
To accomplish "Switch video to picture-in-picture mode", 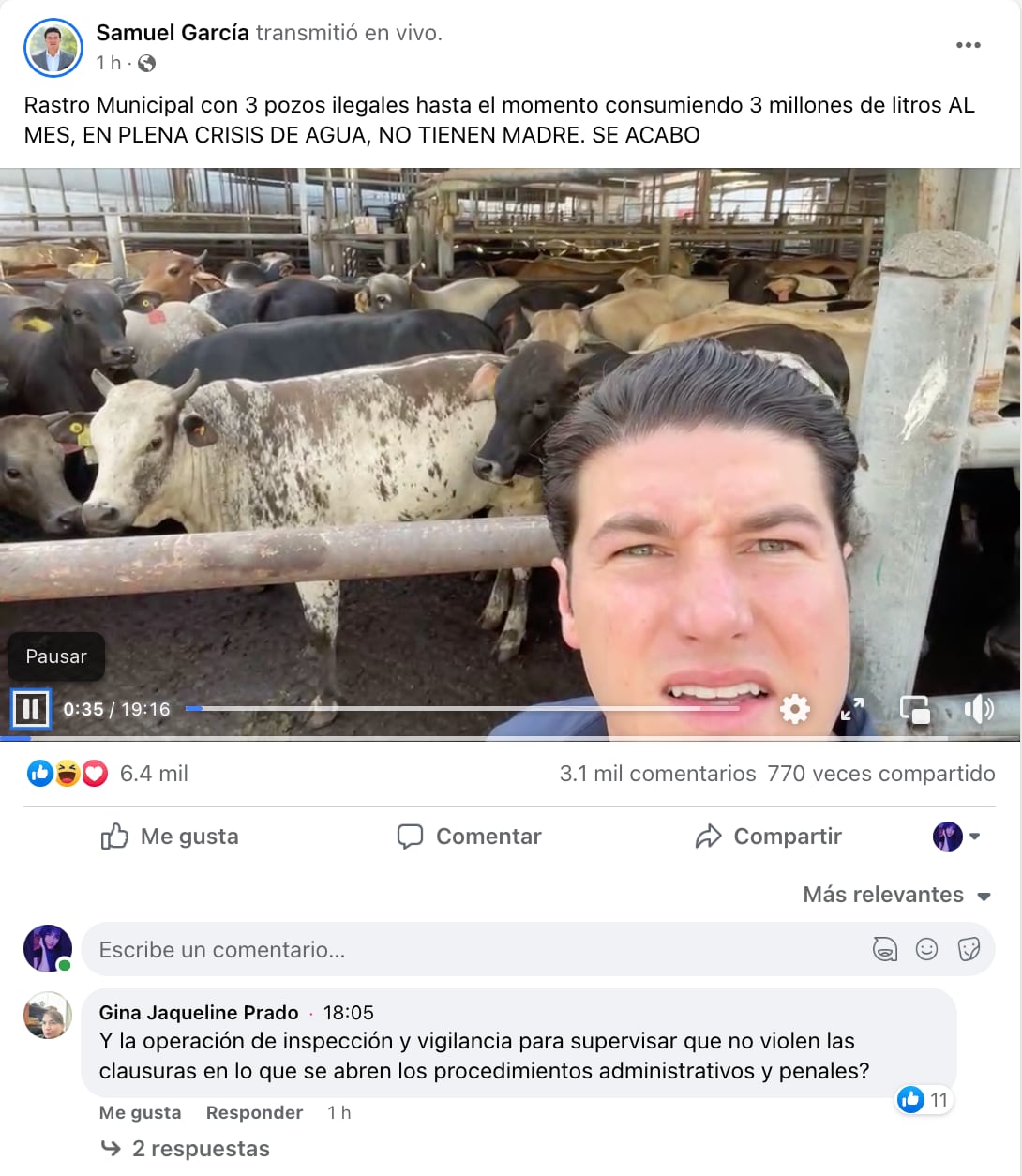I will click(914, 709).
